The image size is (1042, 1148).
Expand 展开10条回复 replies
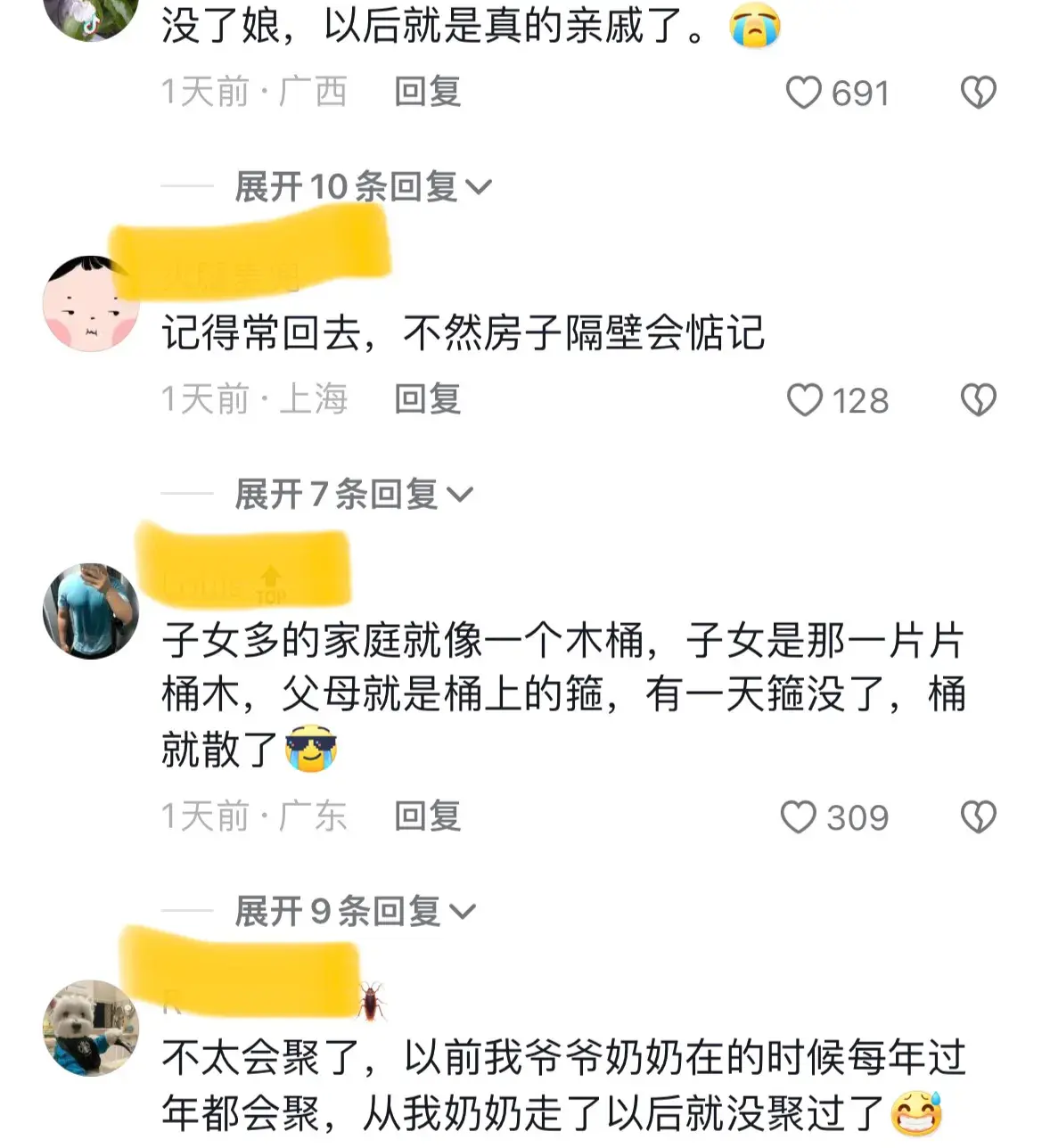point(362,187)
